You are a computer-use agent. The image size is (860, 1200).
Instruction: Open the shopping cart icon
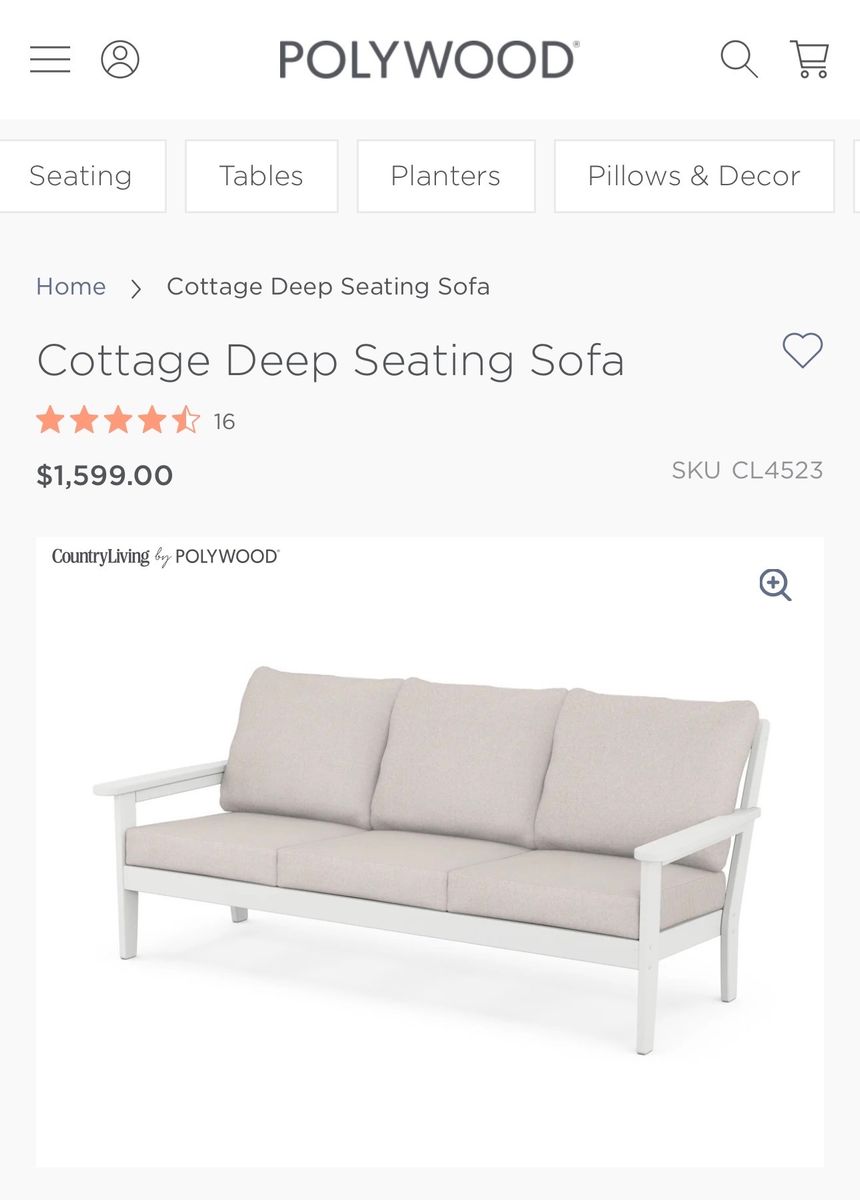click(x=812, y=60)
